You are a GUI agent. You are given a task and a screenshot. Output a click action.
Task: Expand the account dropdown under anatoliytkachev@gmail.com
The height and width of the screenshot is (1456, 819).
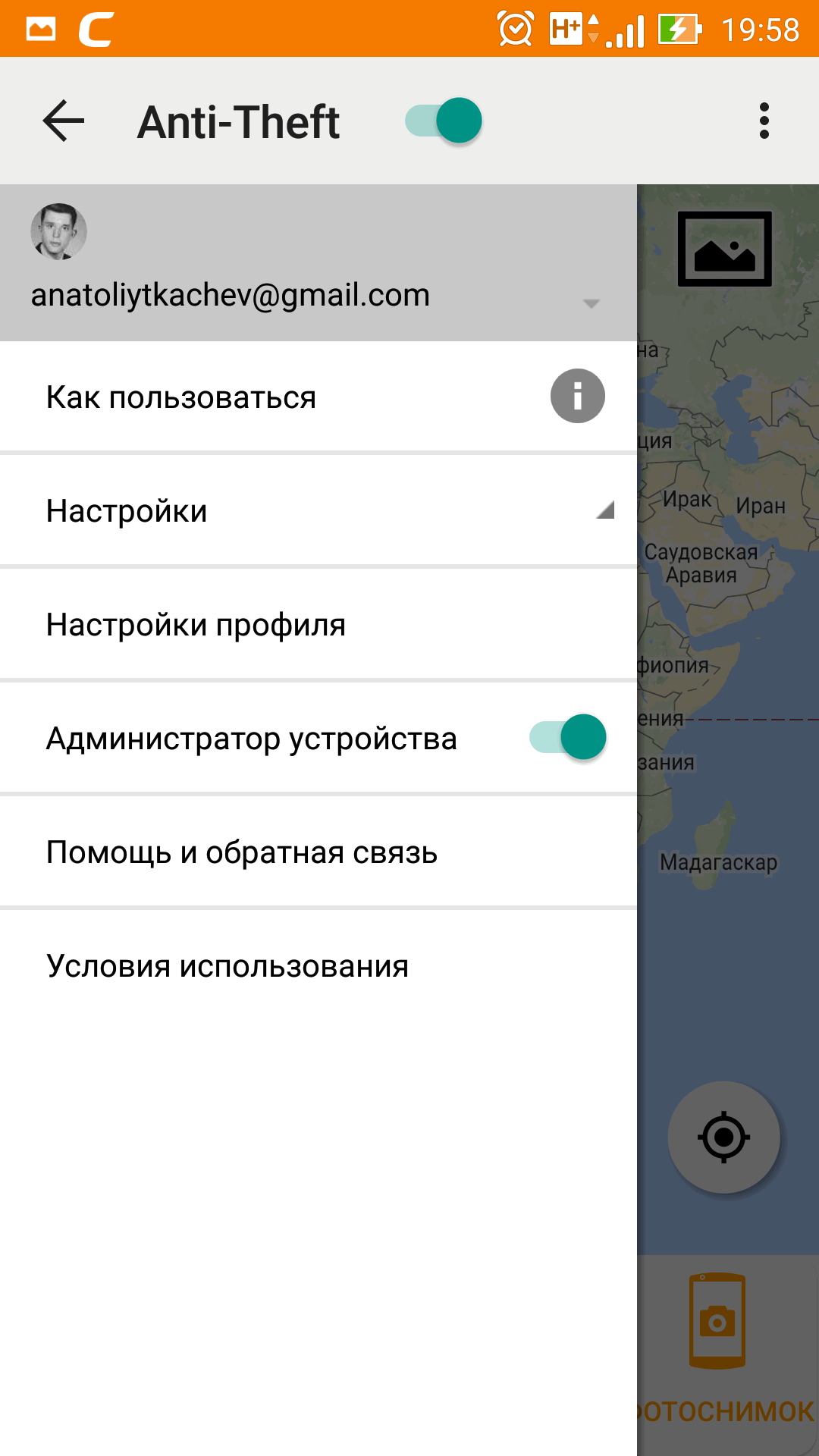pyautogui.click(x=591, y=303)
